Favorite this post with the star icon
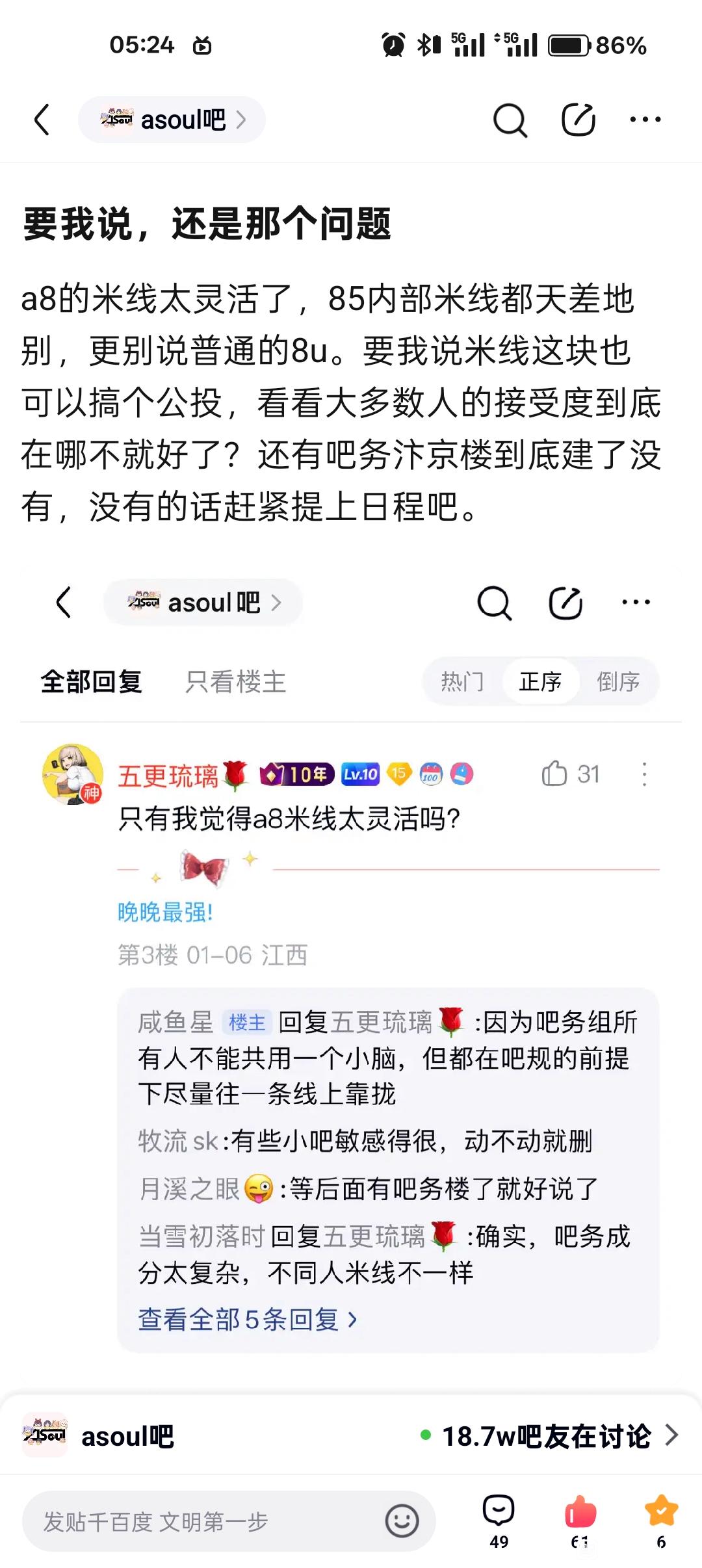 pyautogui.click(x=661, y=1519)
